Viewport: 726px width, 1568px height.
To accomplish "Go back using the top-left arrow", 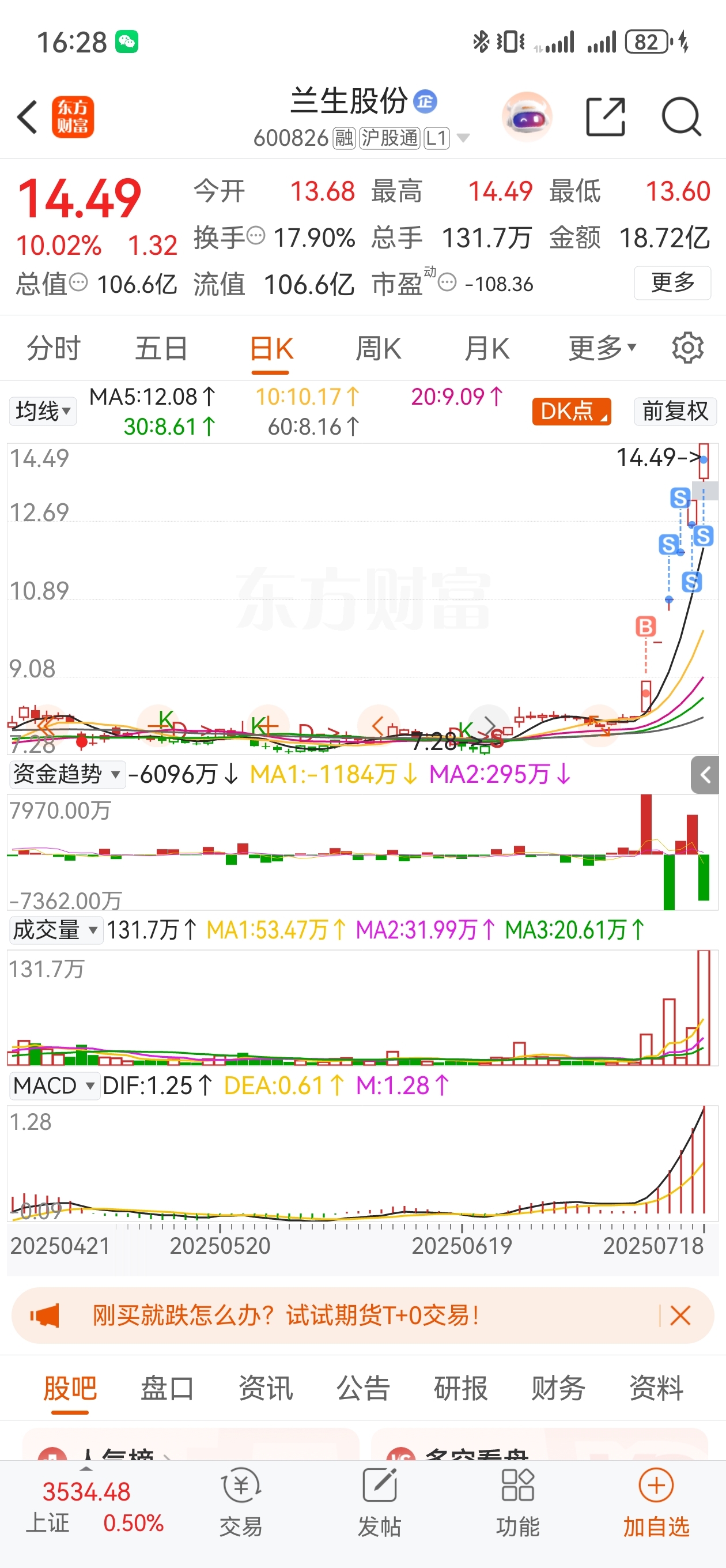I will 28,116.
